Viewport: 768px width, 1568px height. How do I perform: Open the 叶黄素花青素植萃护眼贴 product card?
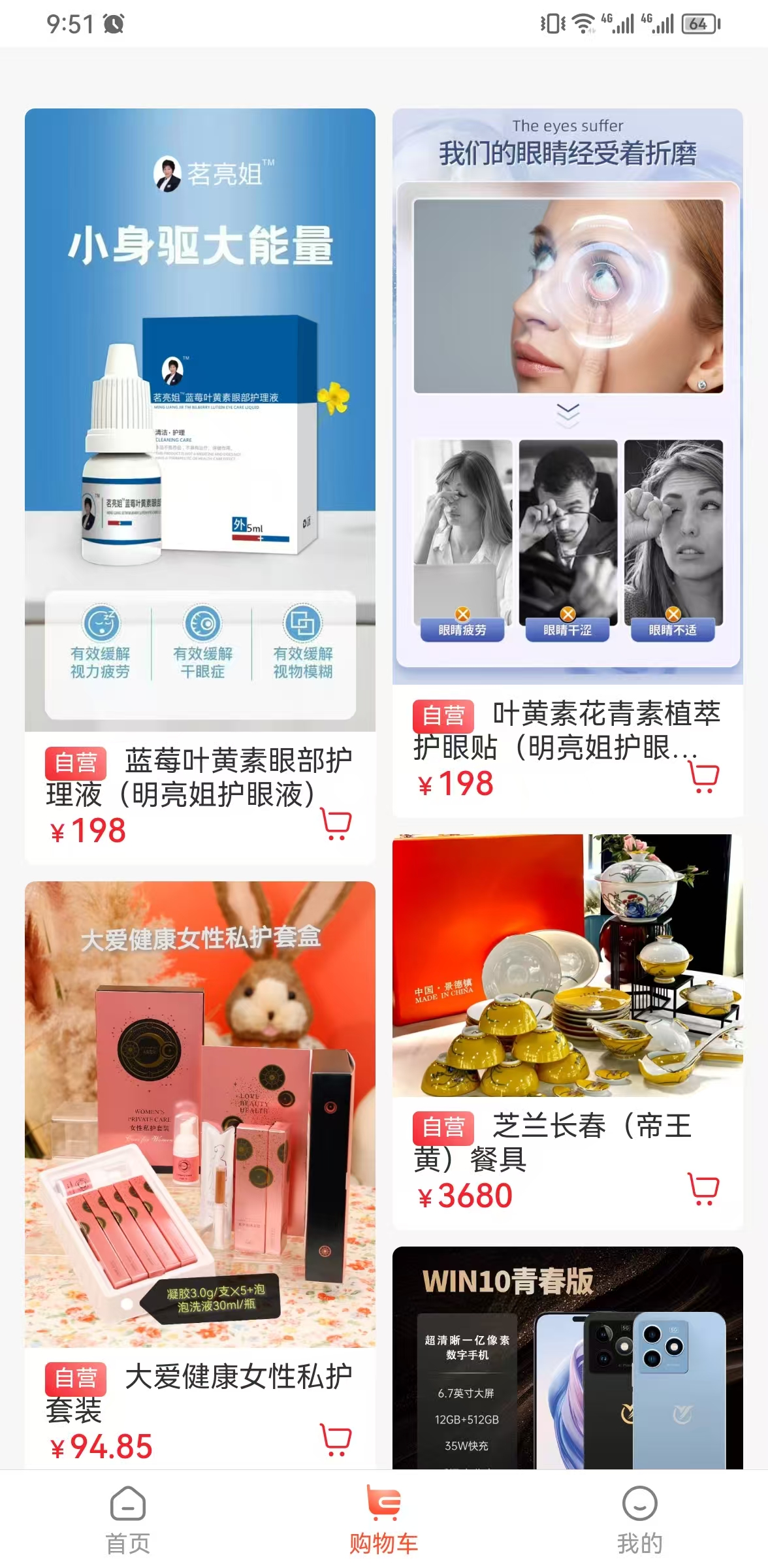pos(567,396)
